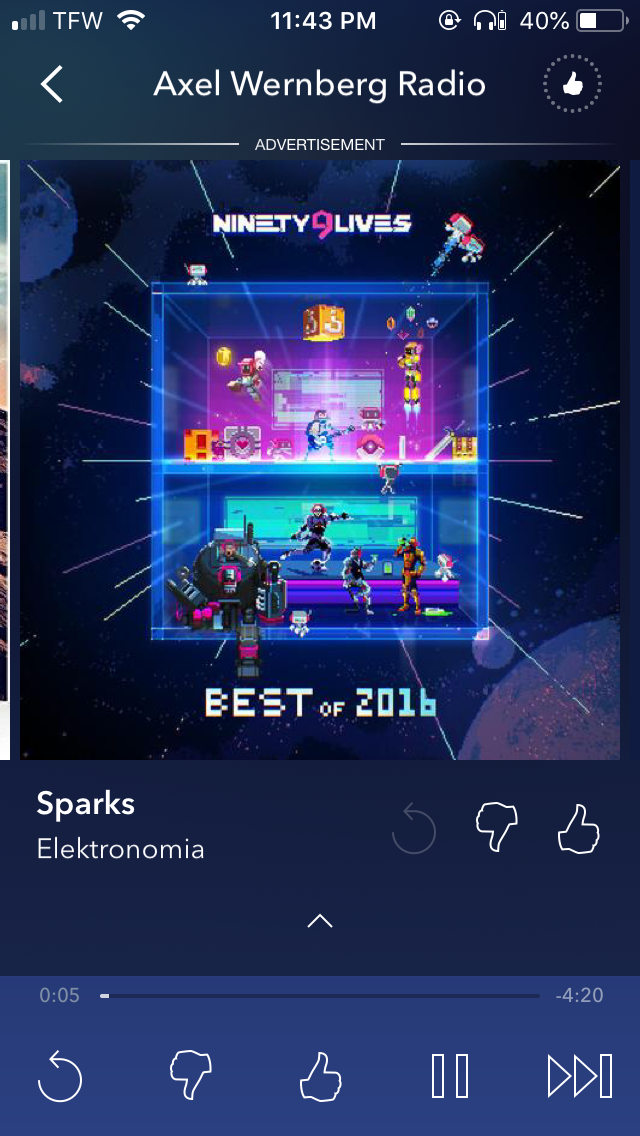Pause the song Sparks
The image size is (640, 1136).
450,1076
